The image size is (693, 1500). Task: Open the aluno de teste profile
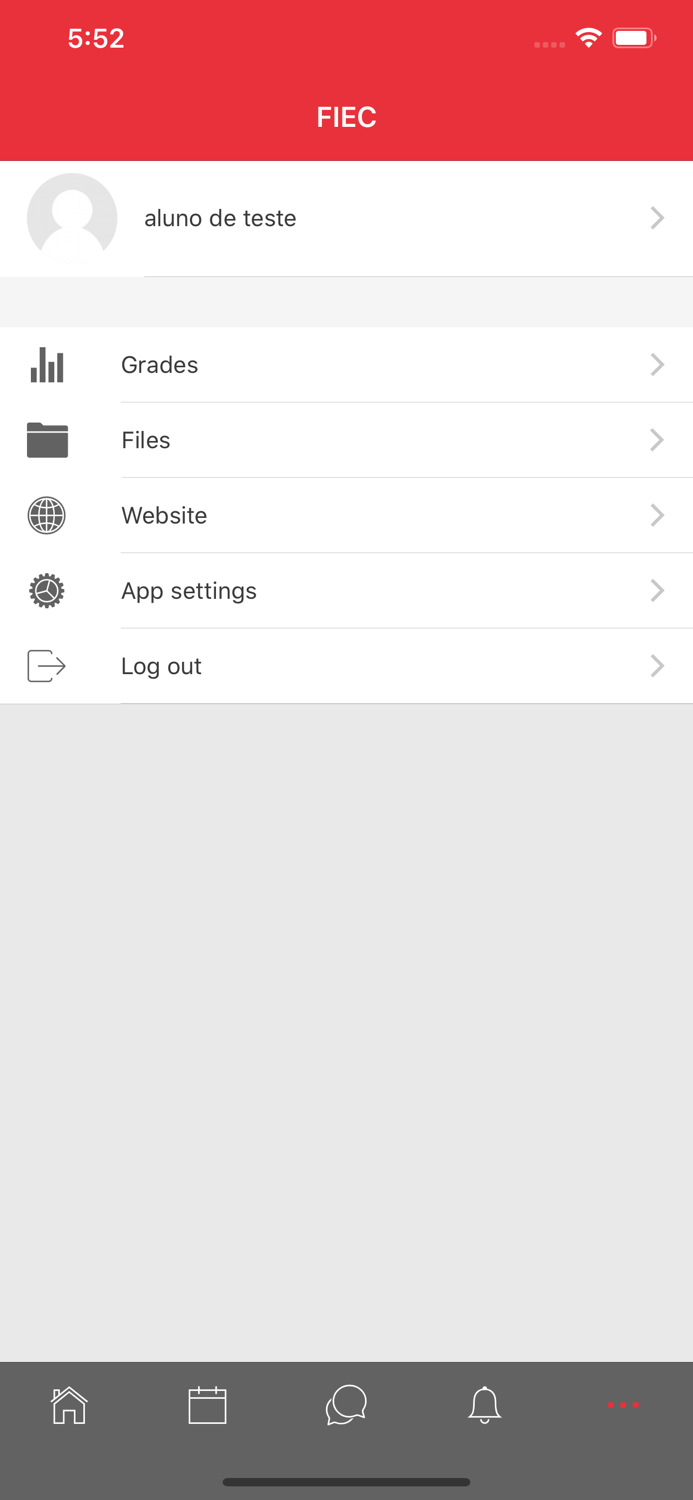pos(346,218)
